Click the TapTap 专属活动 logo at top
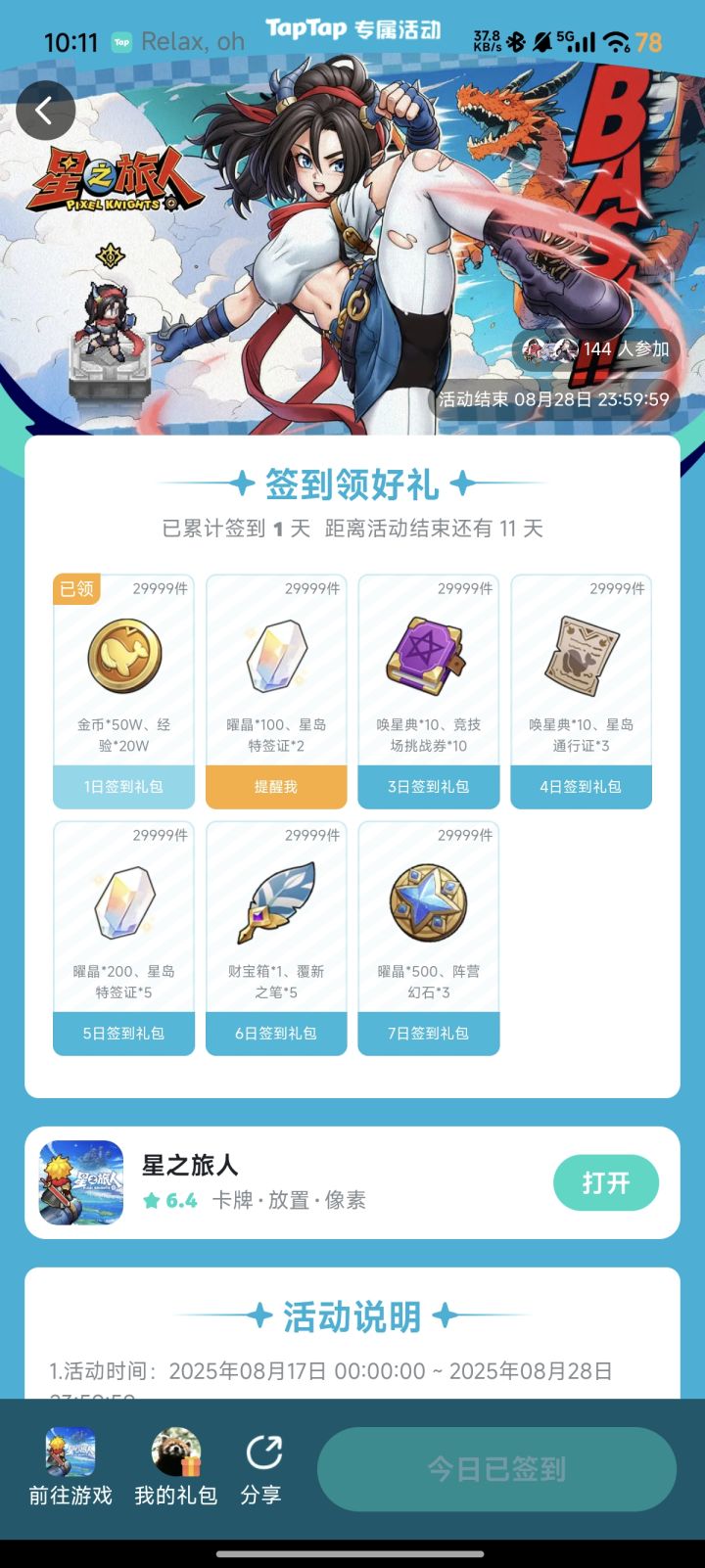The height and width of the screenshot is (1568, 705). coord(354,29)
